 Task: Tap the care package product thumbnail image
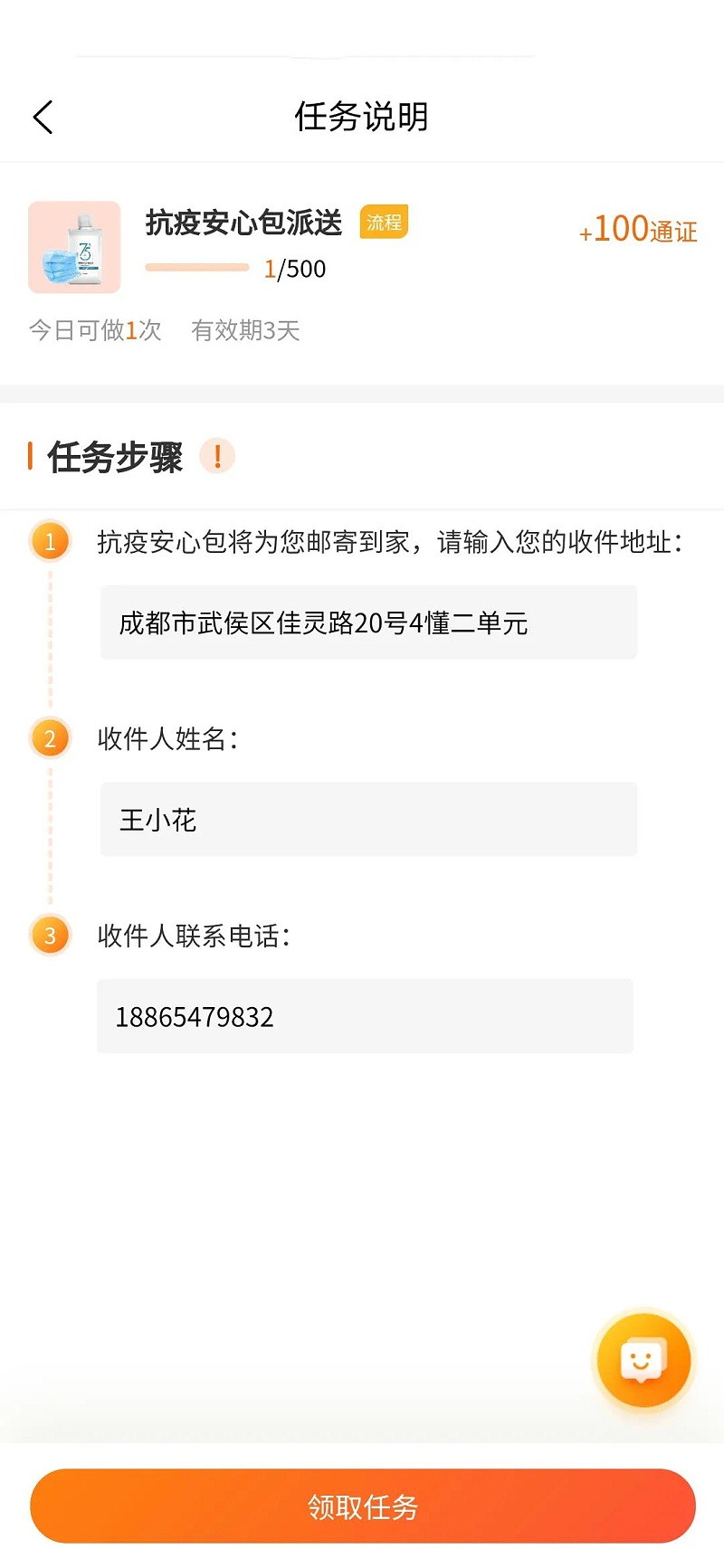pyautogui.click(x=74, y=247)
